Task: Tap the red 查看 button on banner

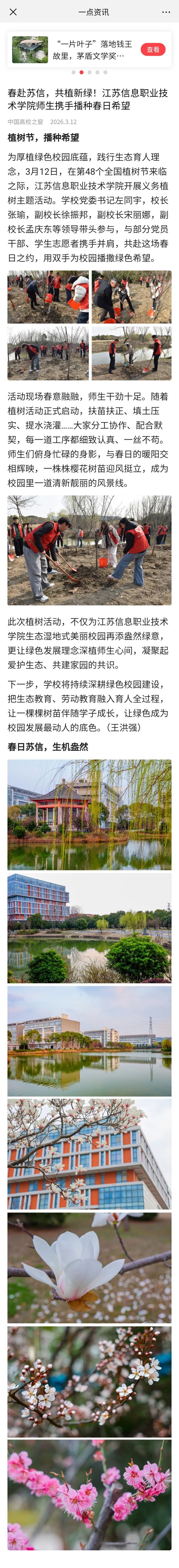Action: (x=153, y=49)
